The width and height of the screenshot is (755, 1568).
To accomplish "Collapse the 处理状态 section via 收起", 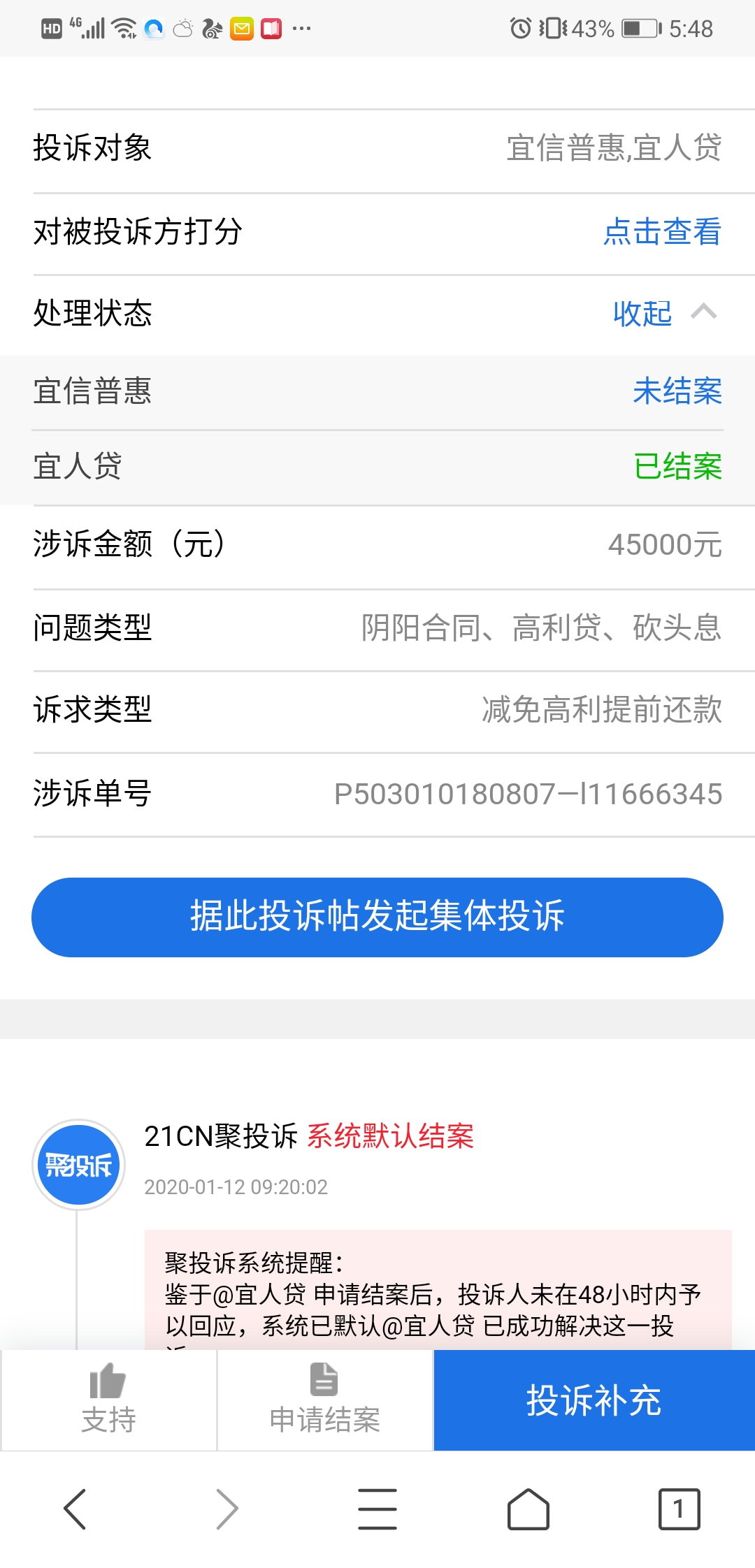I will click(x=664, y=313).
